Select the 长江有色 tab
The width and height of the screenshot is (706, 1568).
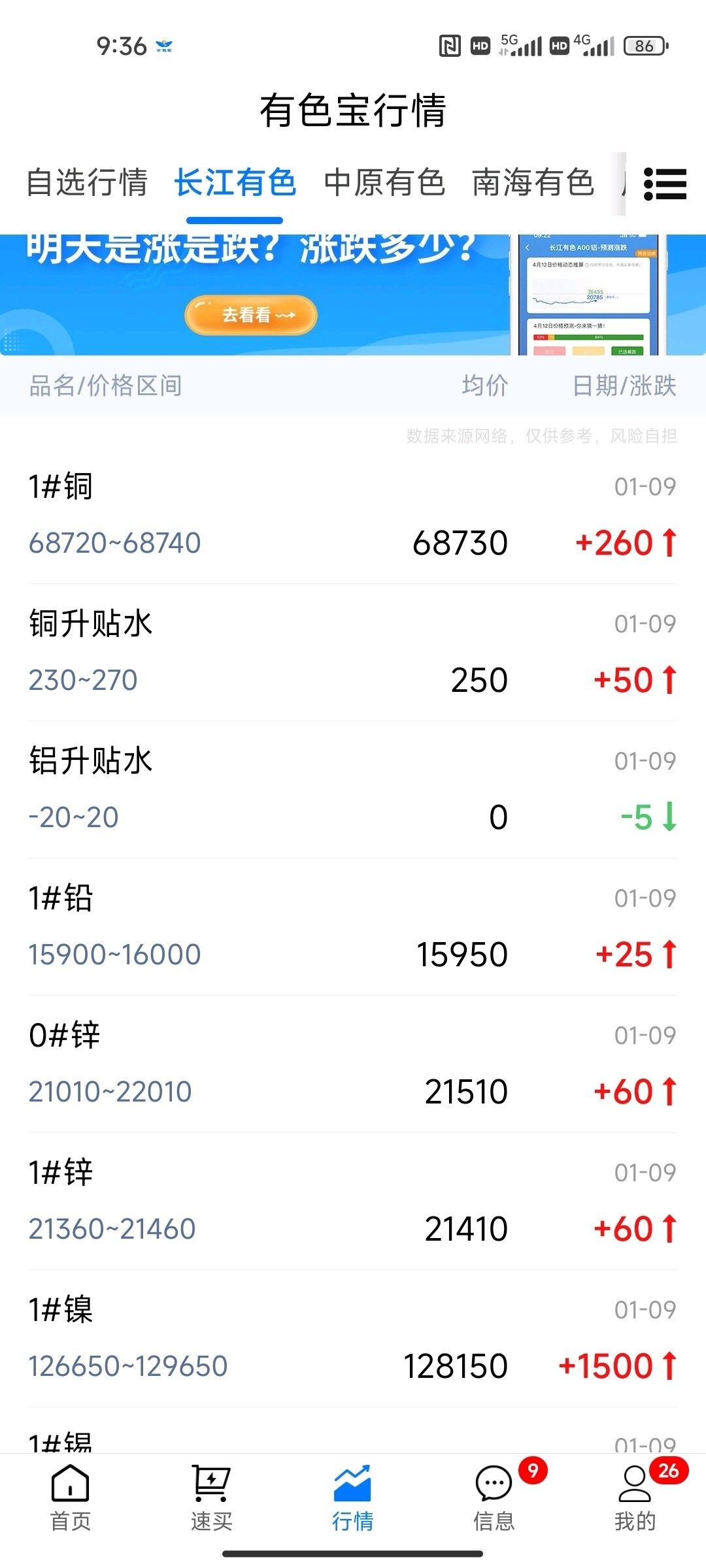click(235, 182)
